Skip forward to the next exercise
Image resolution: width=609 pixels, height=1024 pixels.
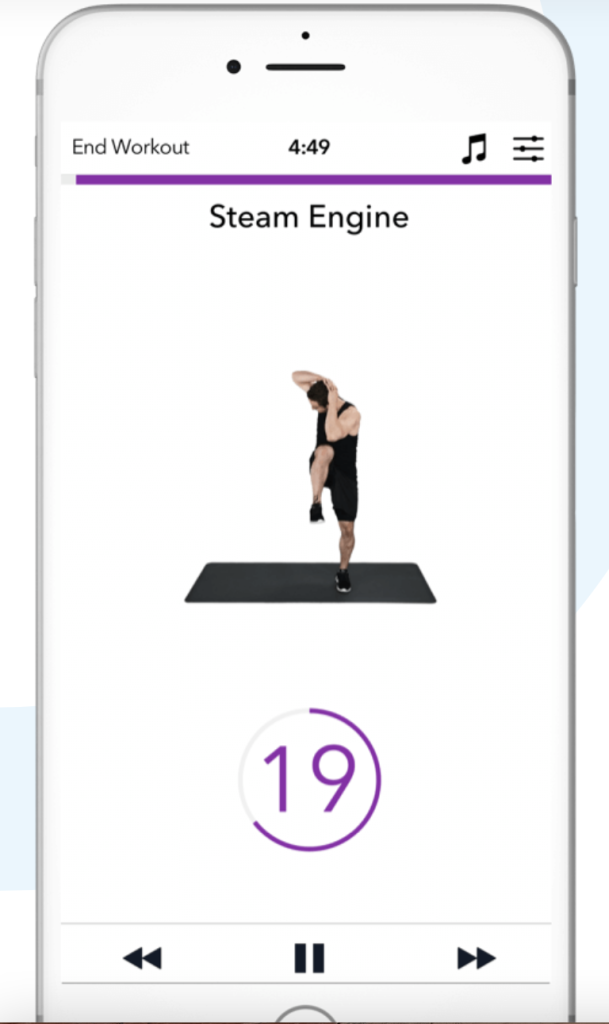pos(476,958)
